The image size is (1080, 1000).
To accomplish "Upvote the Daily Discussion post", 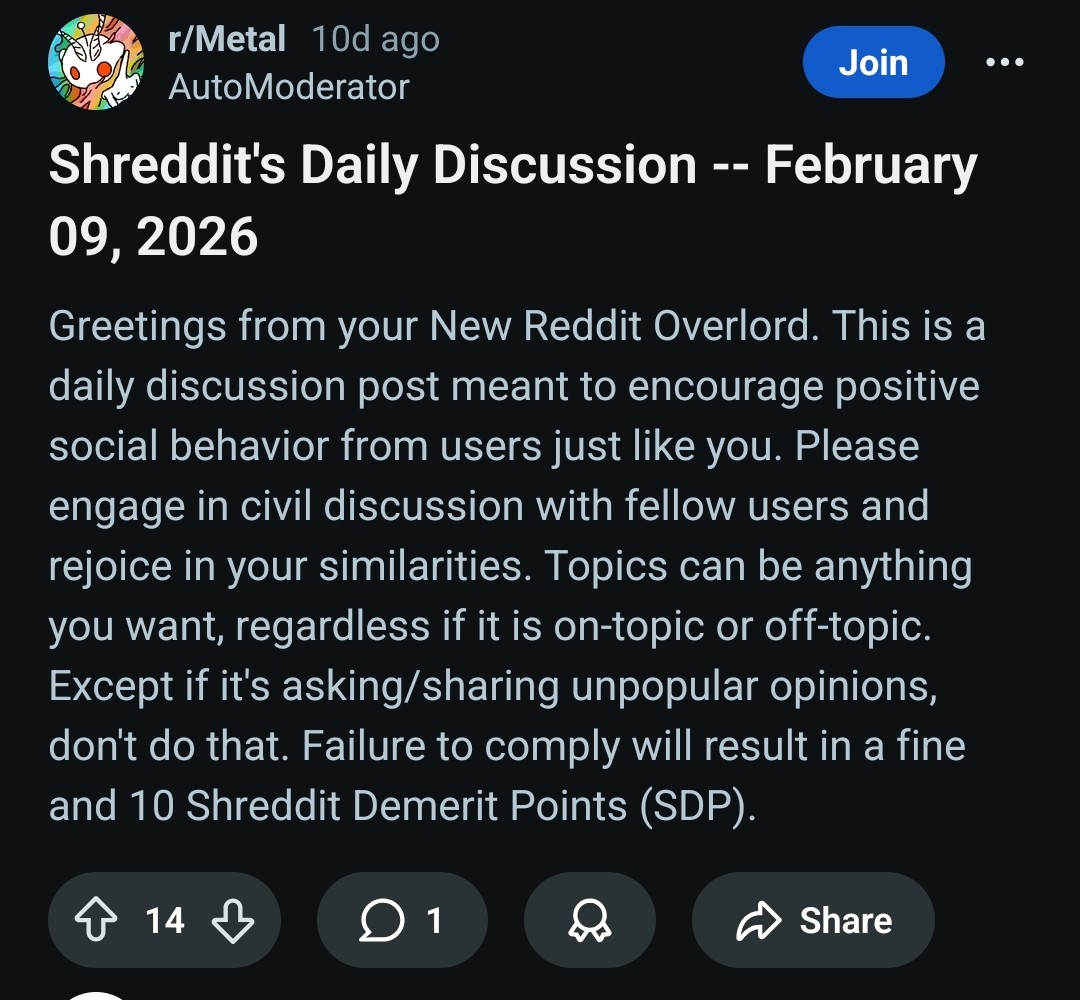I will (96, 920).
